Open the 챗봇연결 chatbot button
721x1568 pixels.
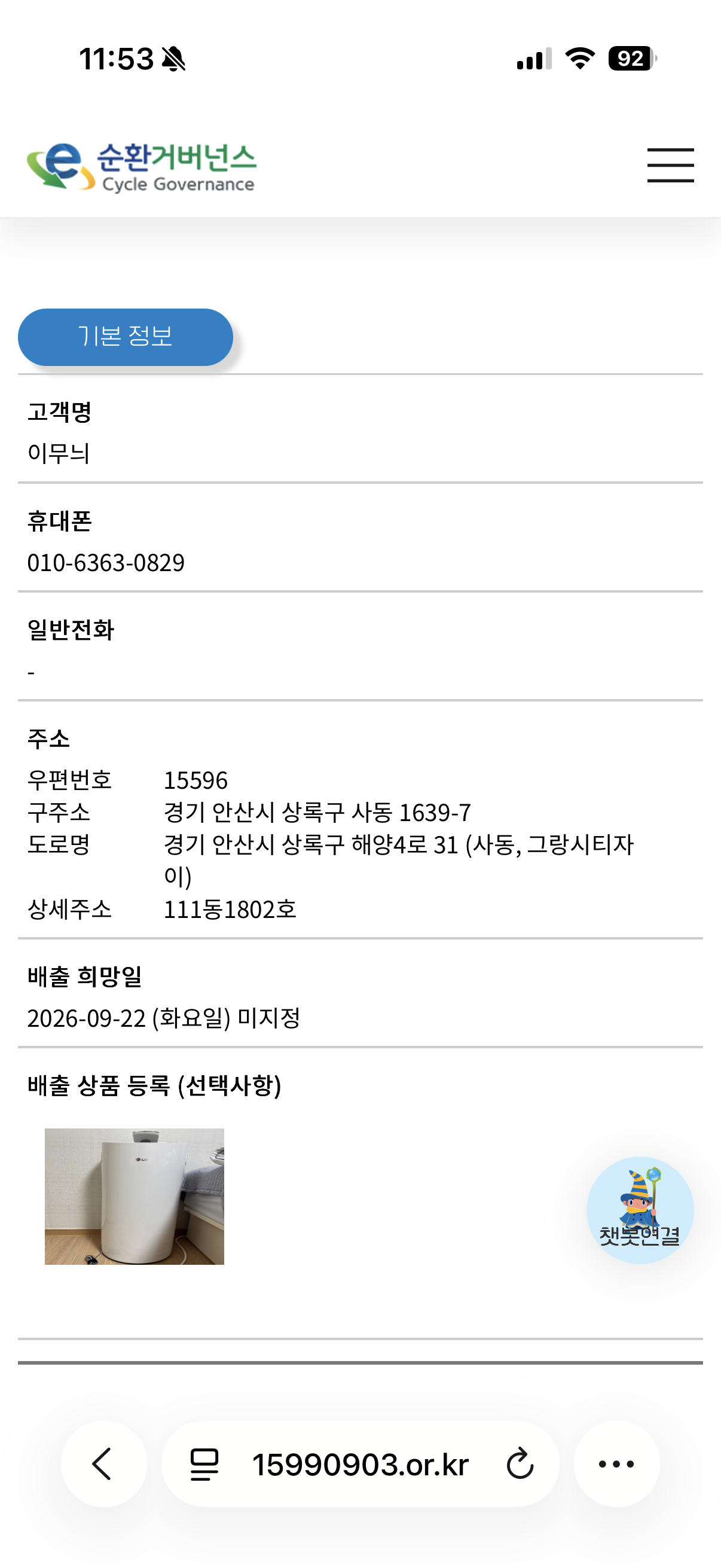pyautogui.click(x=640, y=1209)
